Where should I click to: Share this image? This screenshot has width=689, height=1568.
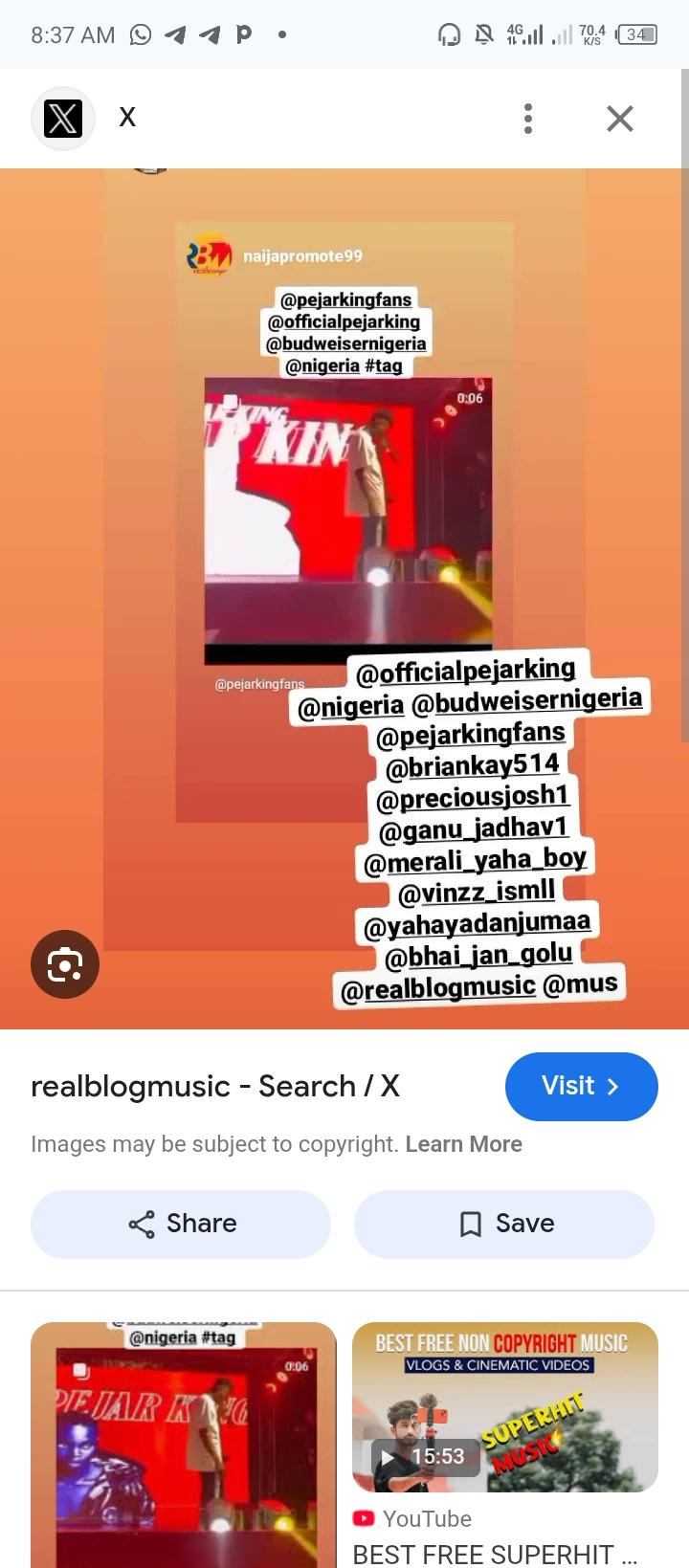181,1224
